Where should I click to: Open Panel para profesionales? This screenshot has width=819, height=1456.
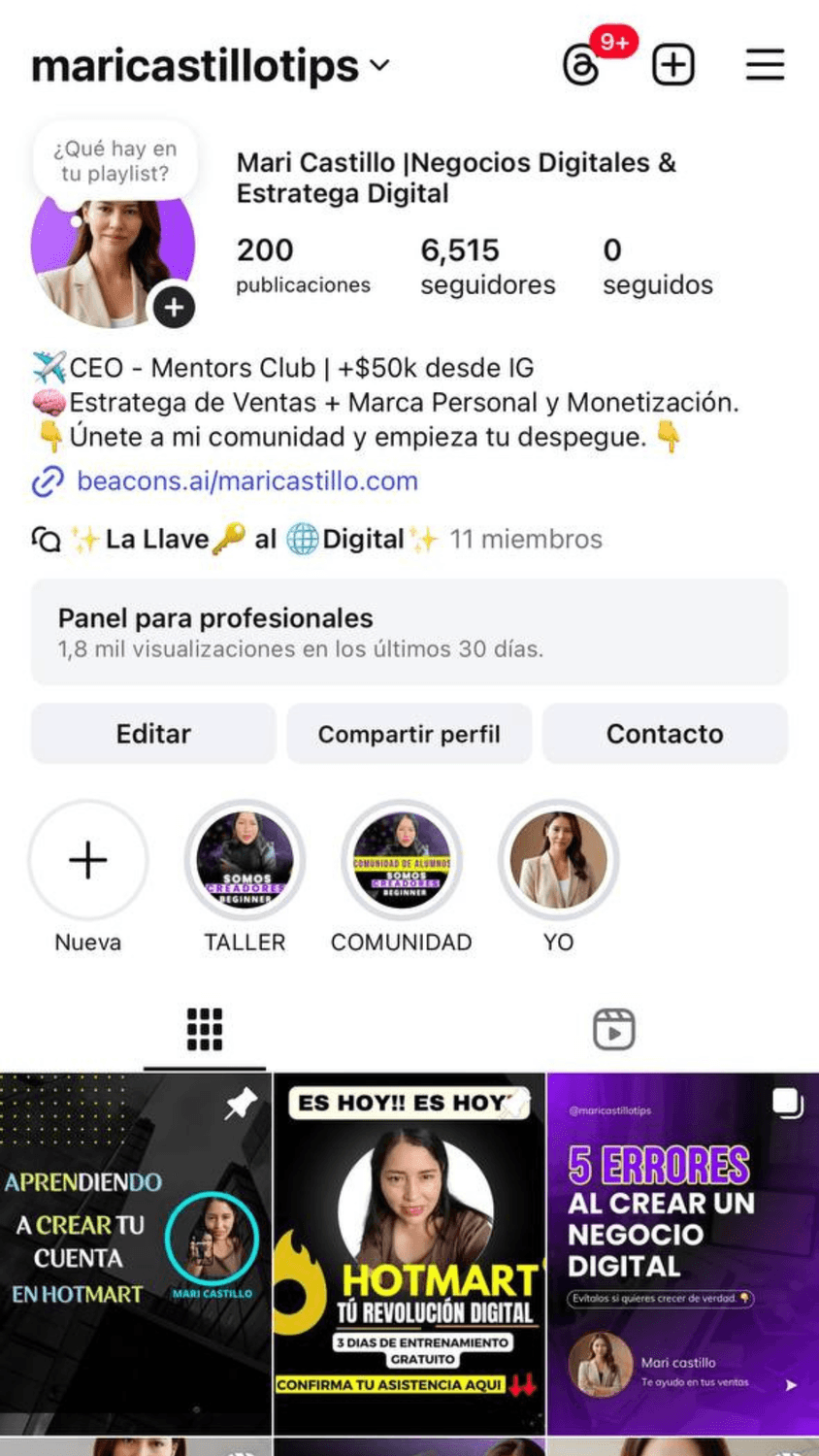(x=409, y=632)
